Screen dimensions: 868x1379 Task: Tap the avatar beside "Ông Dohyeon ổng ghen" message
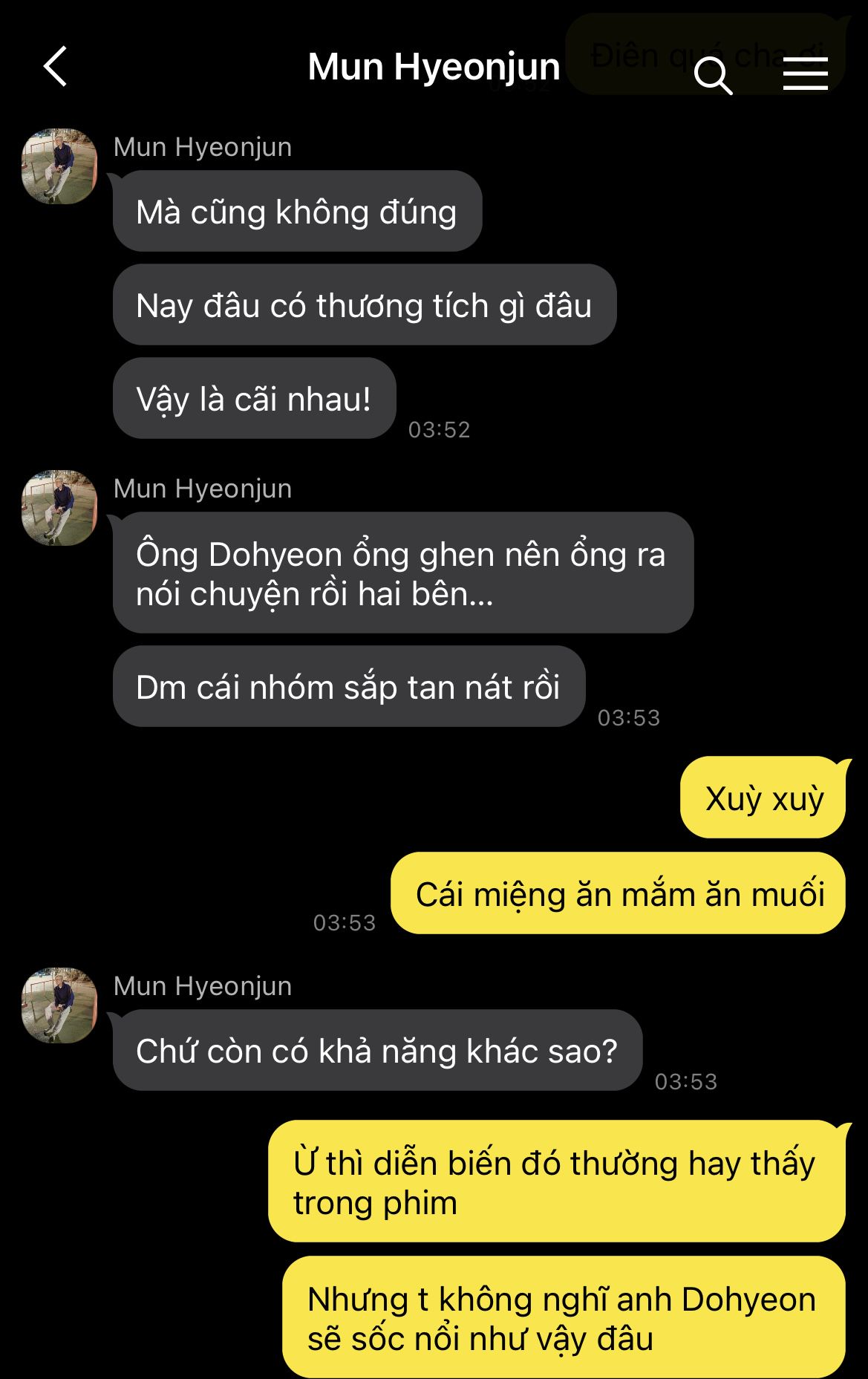(59, 509)
